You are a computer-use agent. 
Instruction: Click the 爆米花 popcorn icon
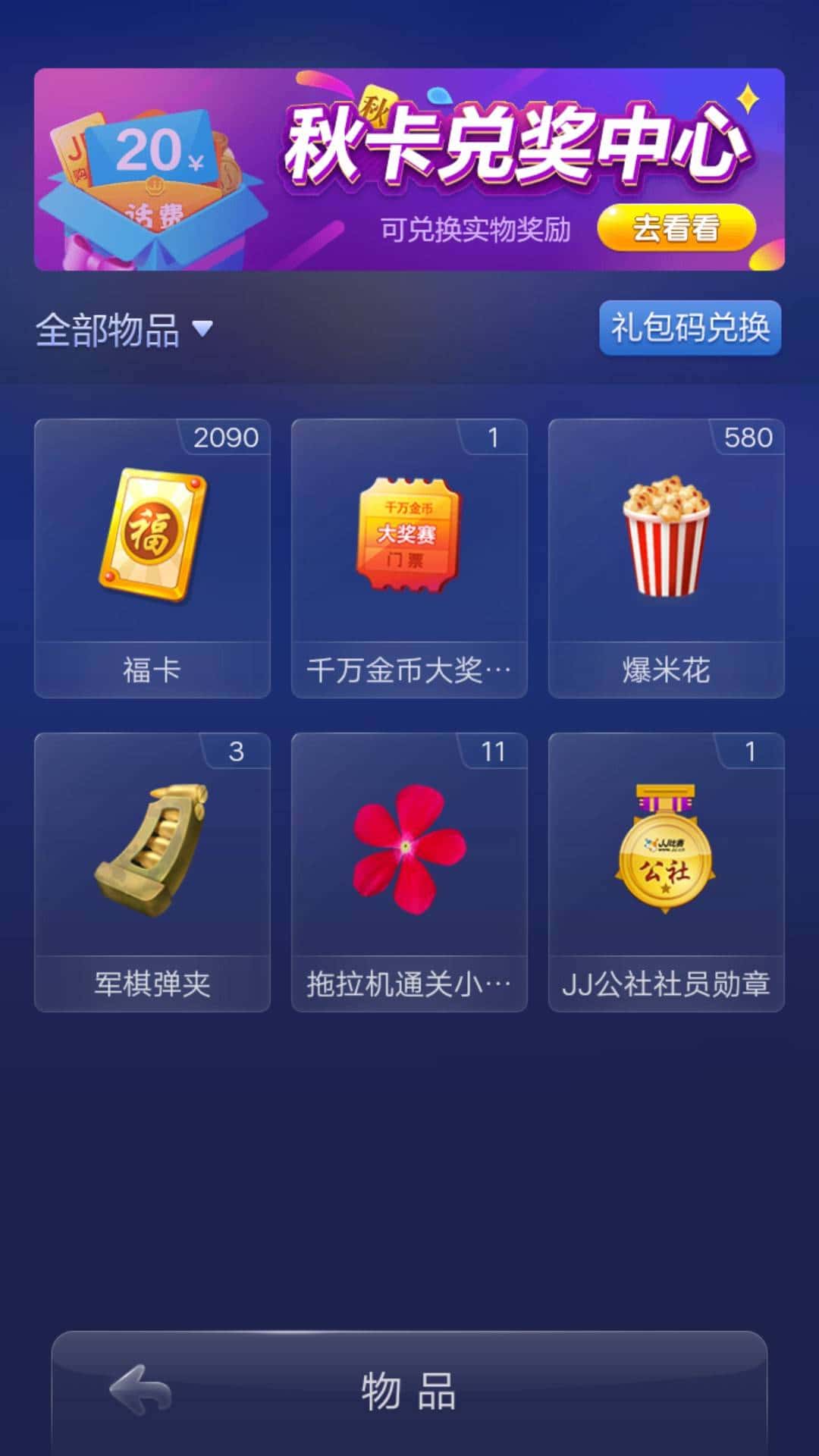[x=666, y=538]
